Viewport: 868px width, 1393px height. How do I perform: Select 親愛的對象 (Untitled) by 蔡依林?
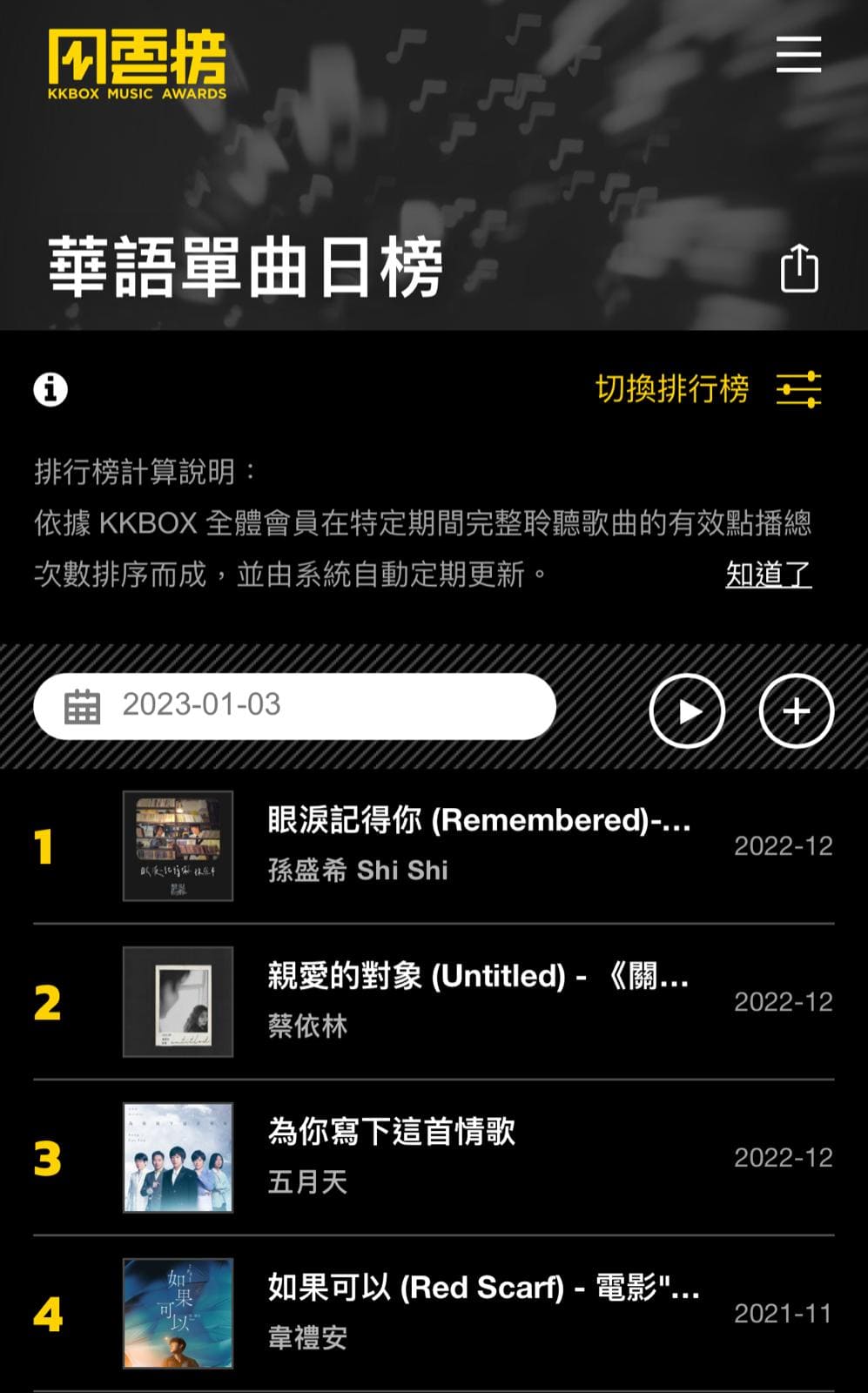pyautogui.click(x=479, y=1000)
